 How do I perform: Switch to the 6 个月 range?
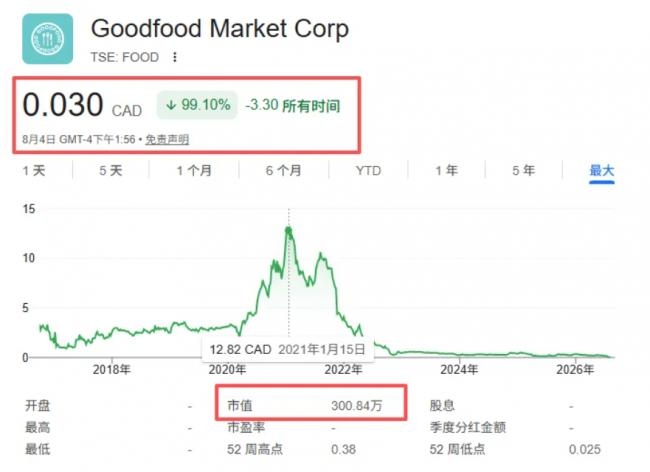pyautogui.click(x=284, y=170)
